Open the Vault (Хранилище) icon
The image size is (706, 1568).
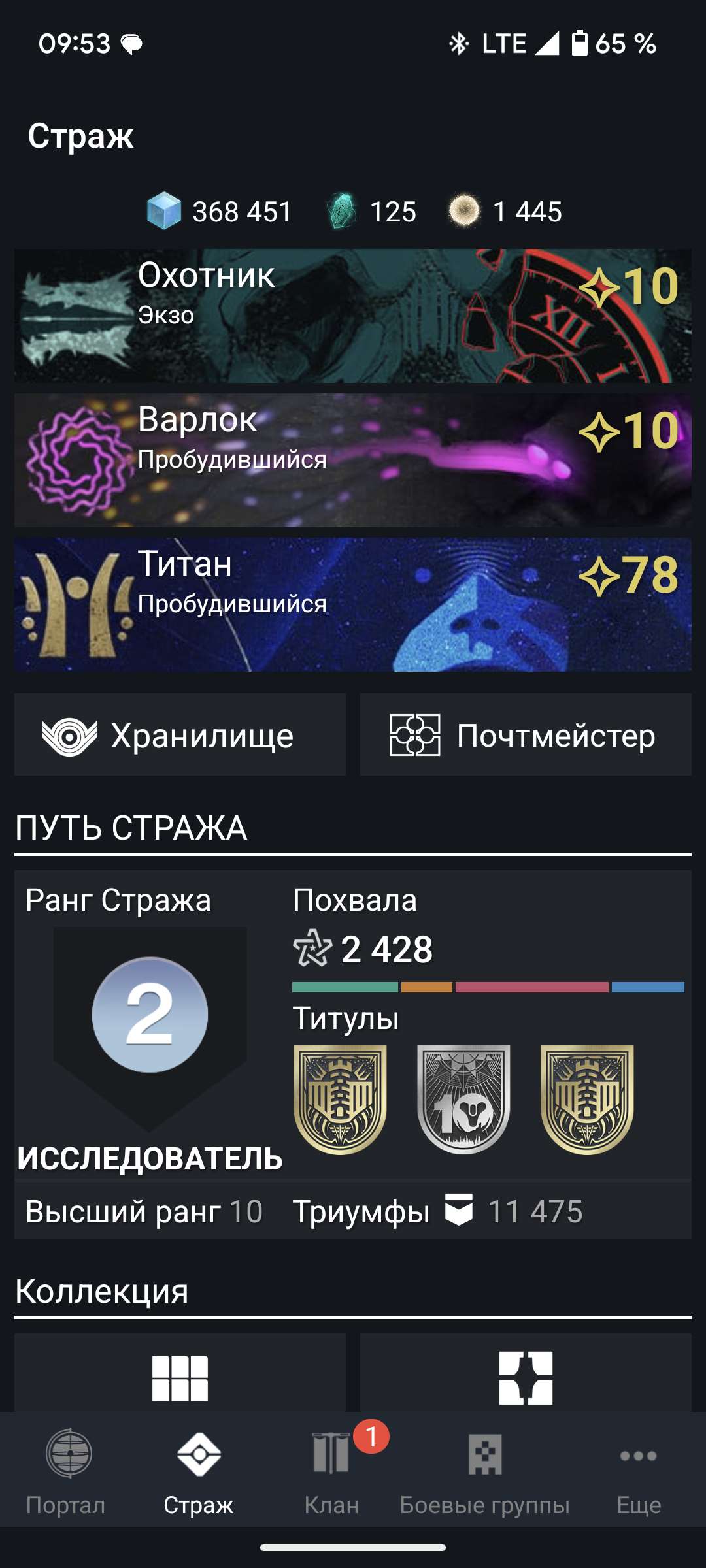(69, 735)
